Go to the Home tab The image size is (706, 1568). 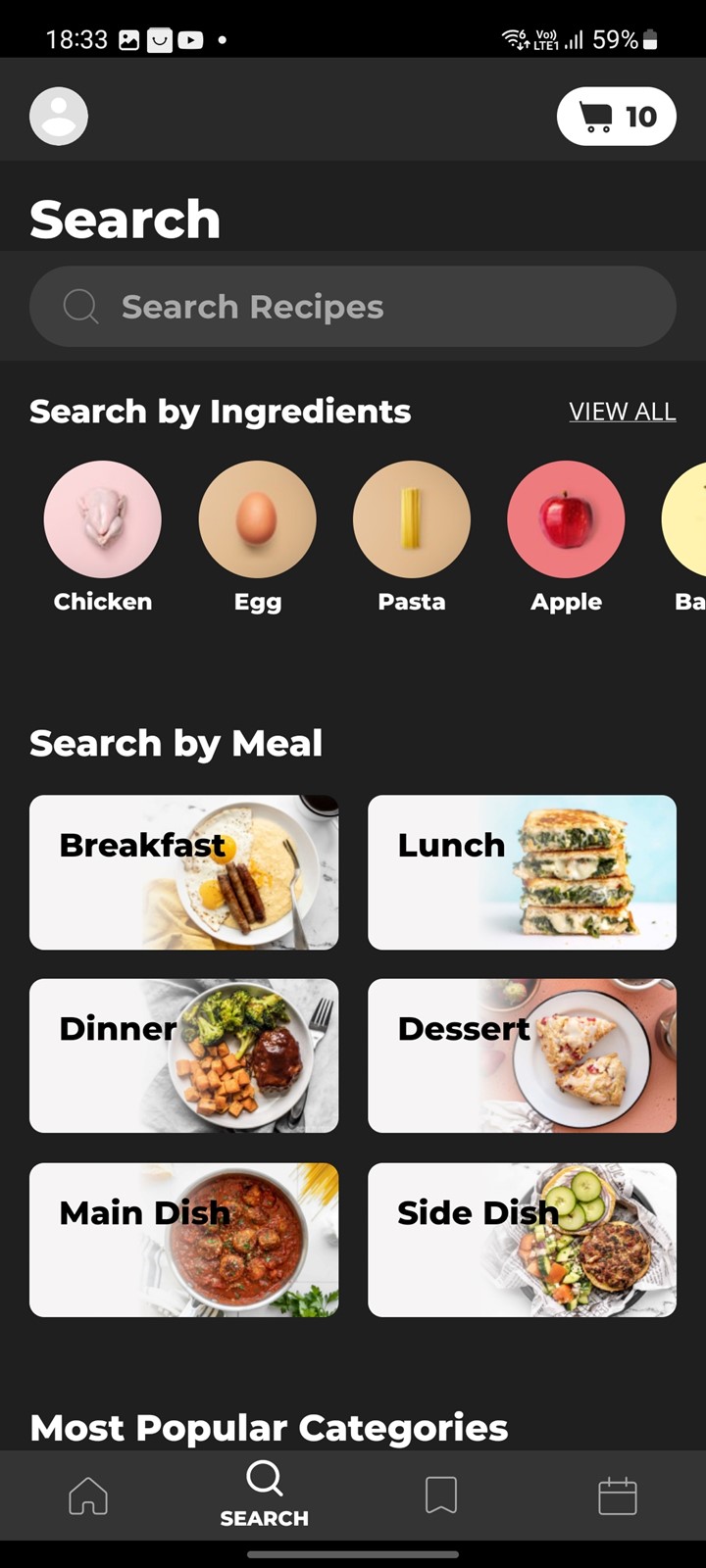click(x=88, y=1495)
